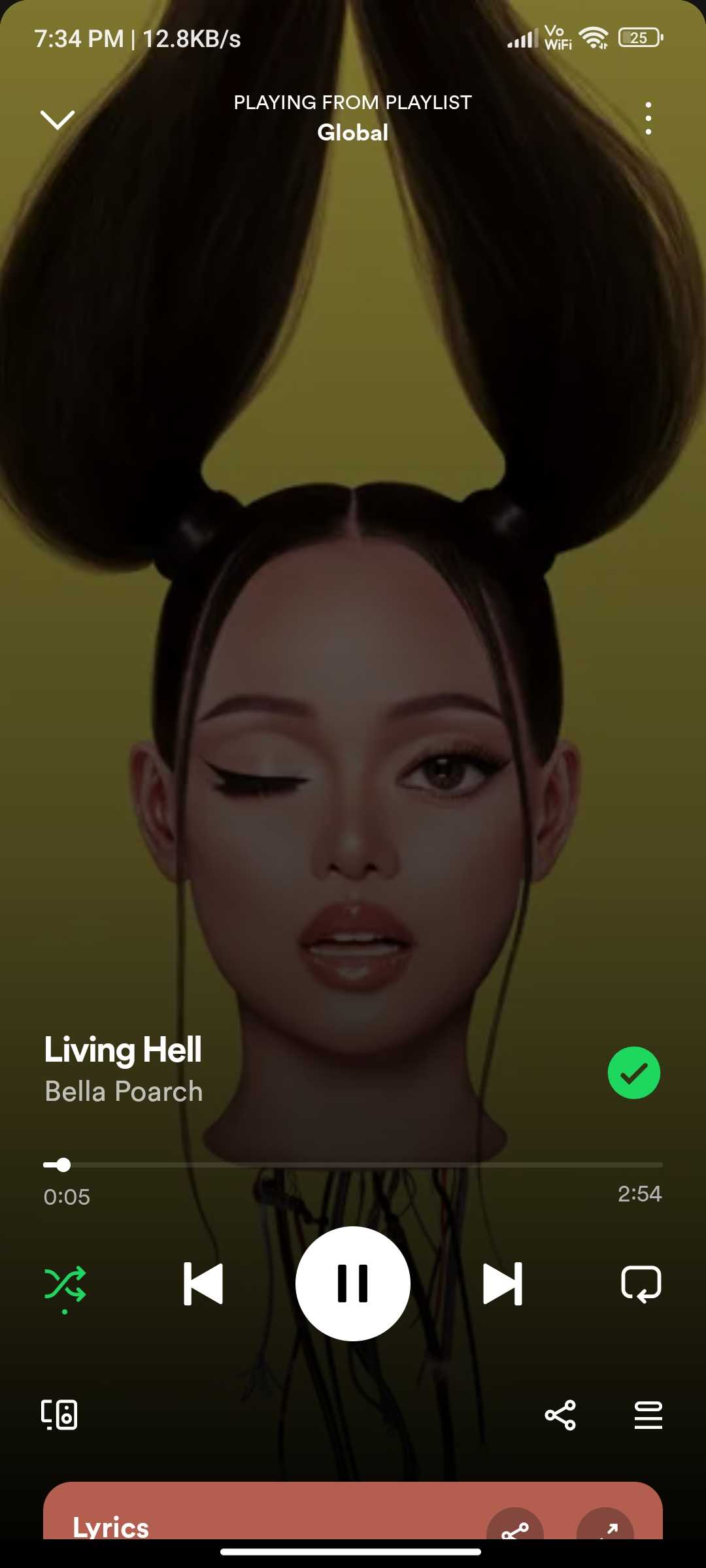This screenshot has width=706, height=1568.
Task: Open the three-dot options menu
Action: 648,118
